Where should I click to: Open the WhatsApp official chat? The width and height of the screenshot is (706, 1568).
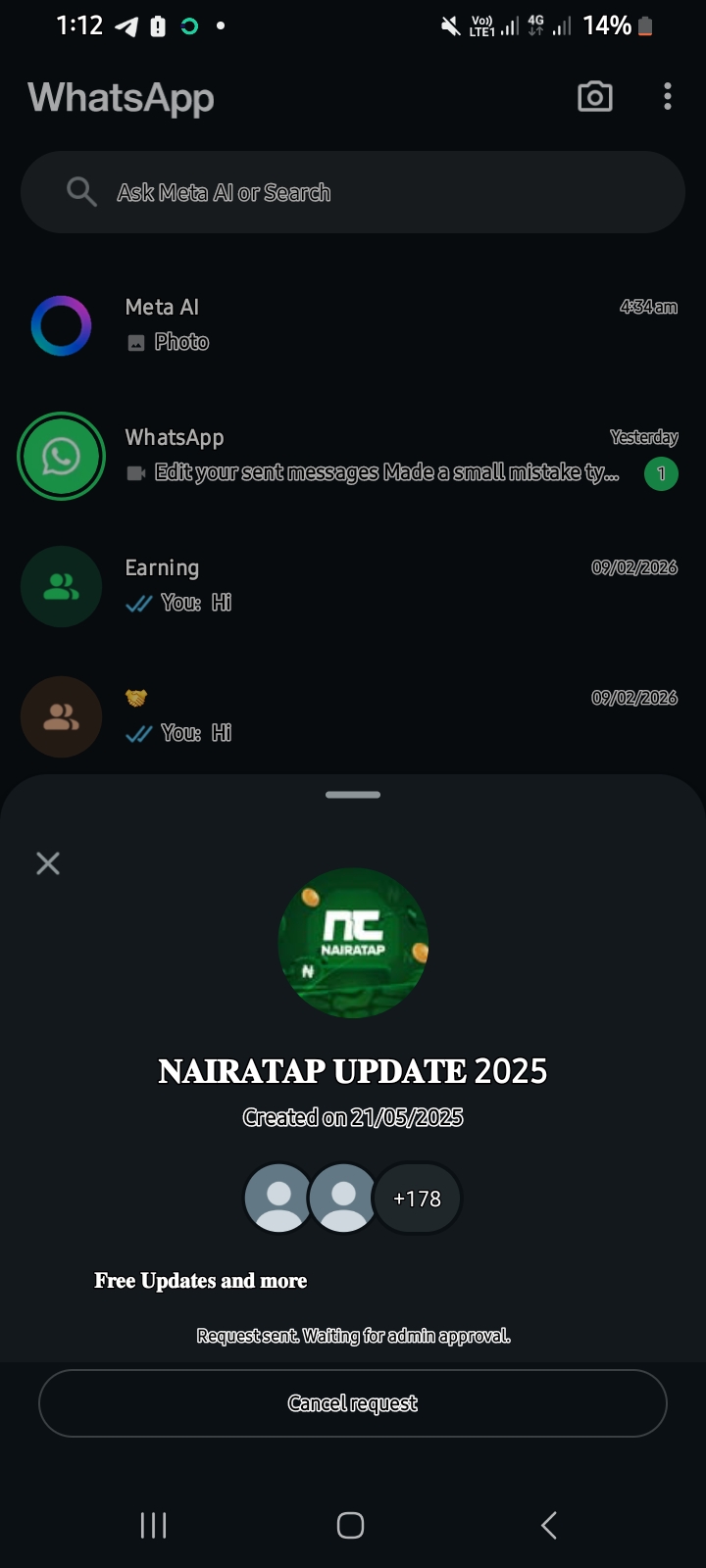coord(353,456)
